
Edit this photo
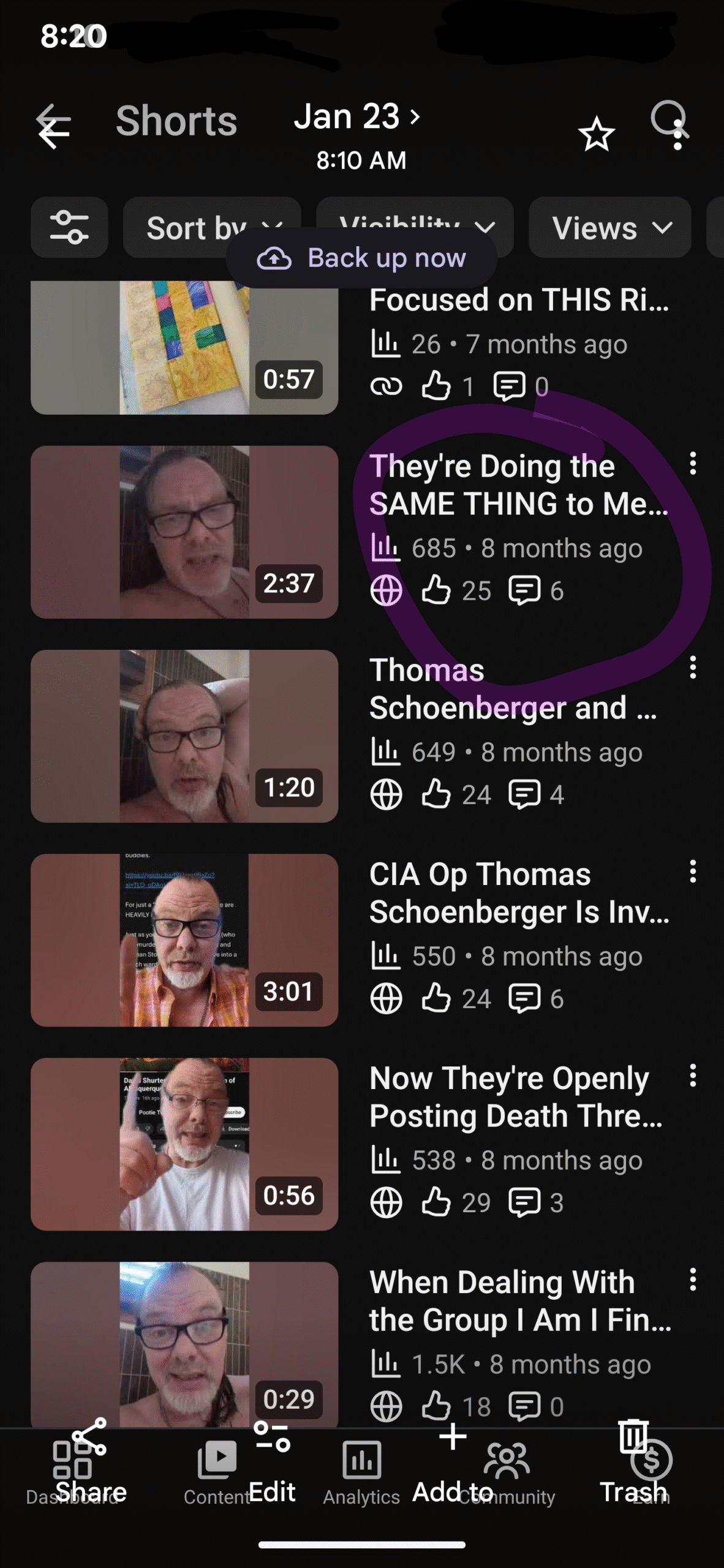coord(272,1461)
